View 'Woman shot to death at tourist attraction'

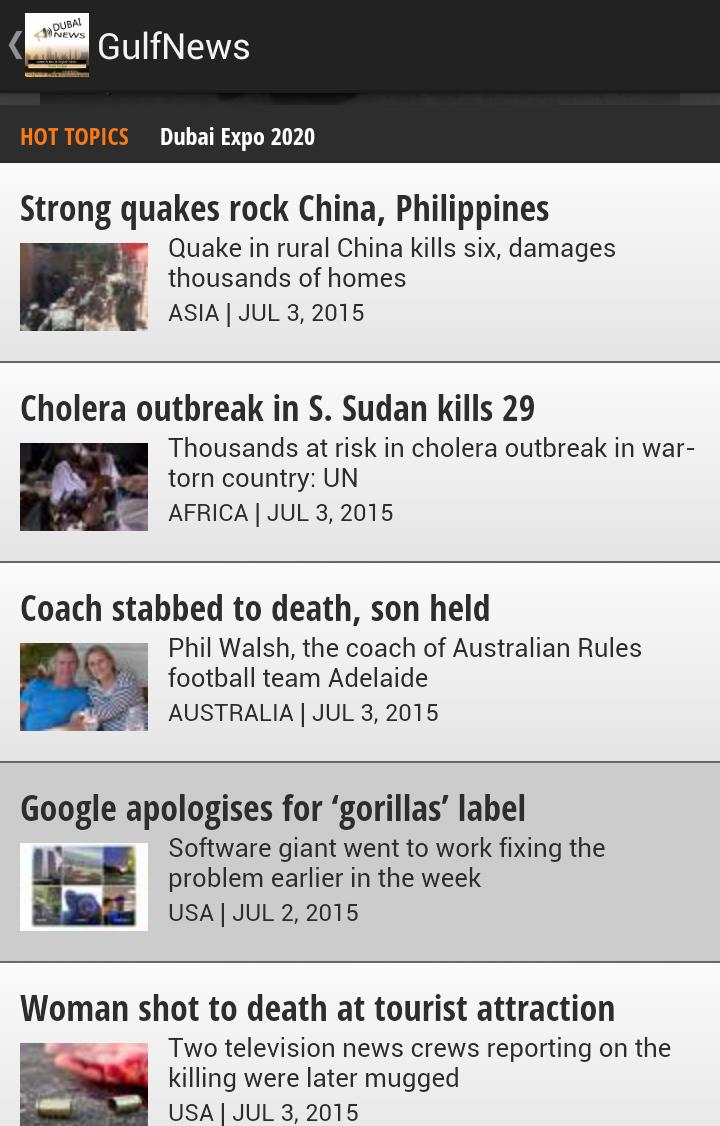(317, 1007)
